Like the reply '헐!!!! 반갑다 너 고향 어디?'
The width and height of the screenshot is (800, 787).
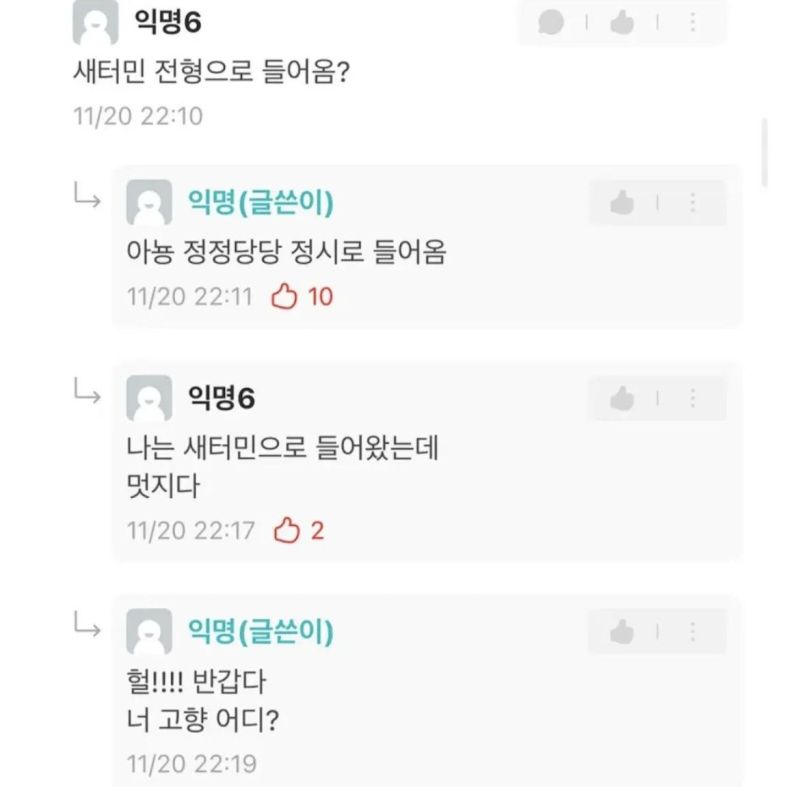tap(622, 631)
